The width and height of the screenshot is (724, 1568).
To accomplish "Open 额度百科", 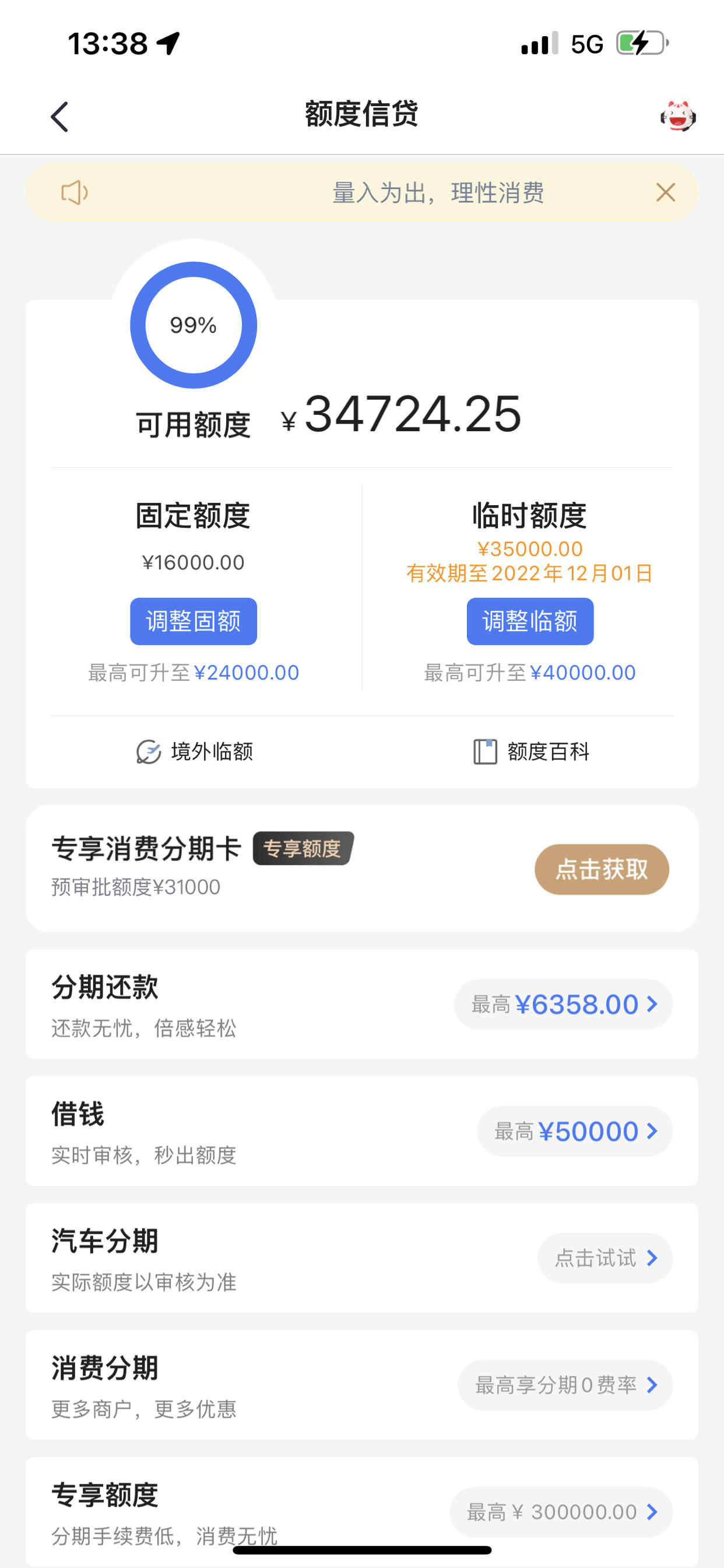I will click(531, 752).
